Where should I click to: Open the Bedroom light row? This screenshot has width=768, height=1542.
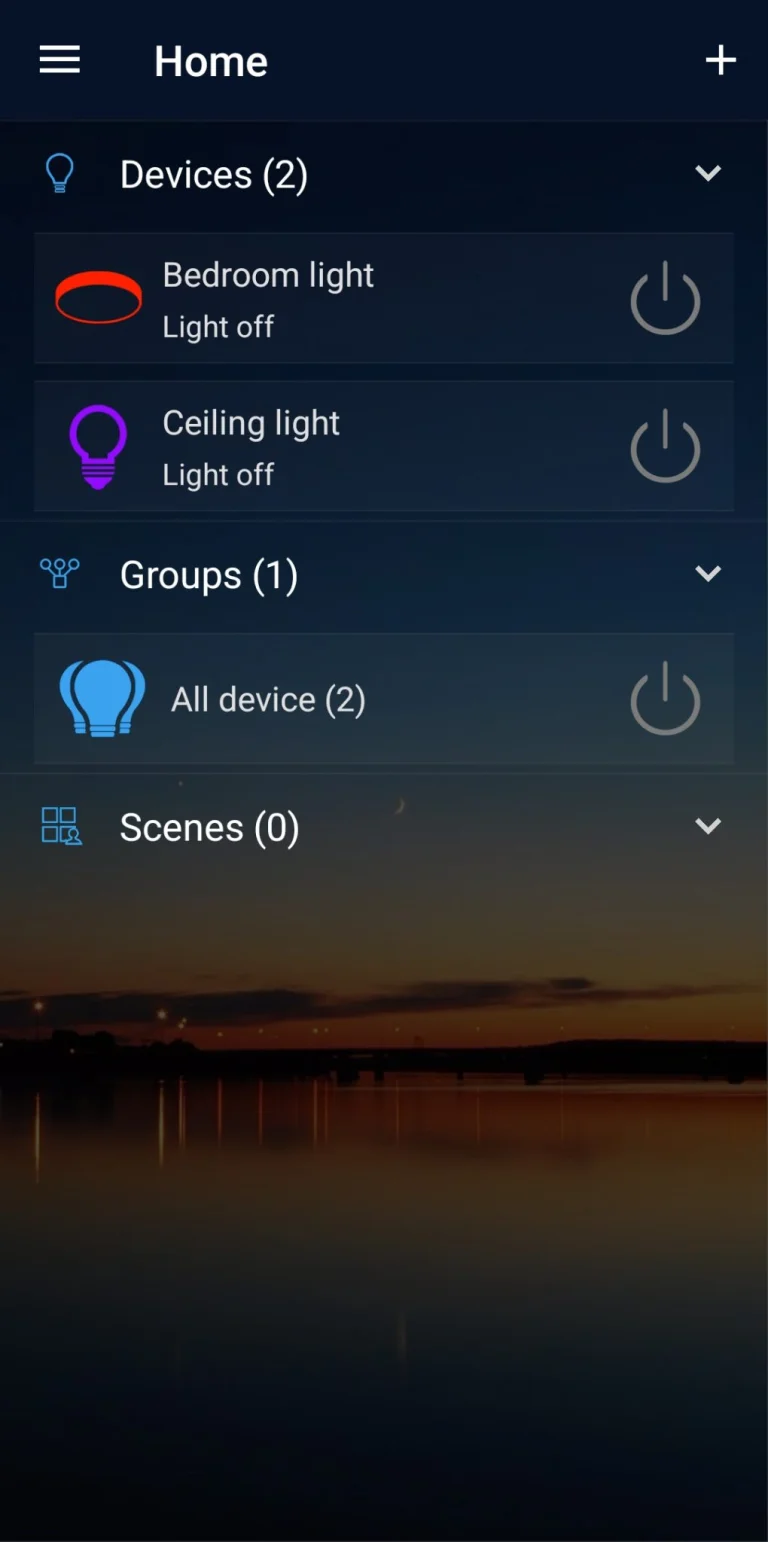click(384, 298)
